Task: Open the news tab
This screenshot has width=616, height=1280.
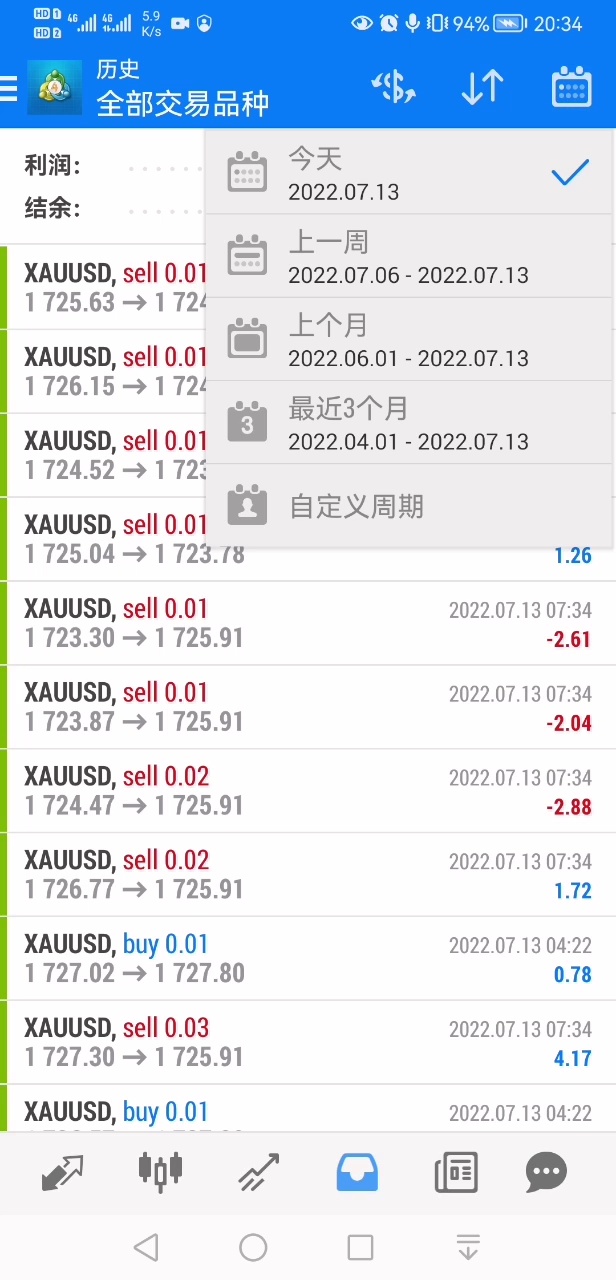Action: click(455, 1172)
